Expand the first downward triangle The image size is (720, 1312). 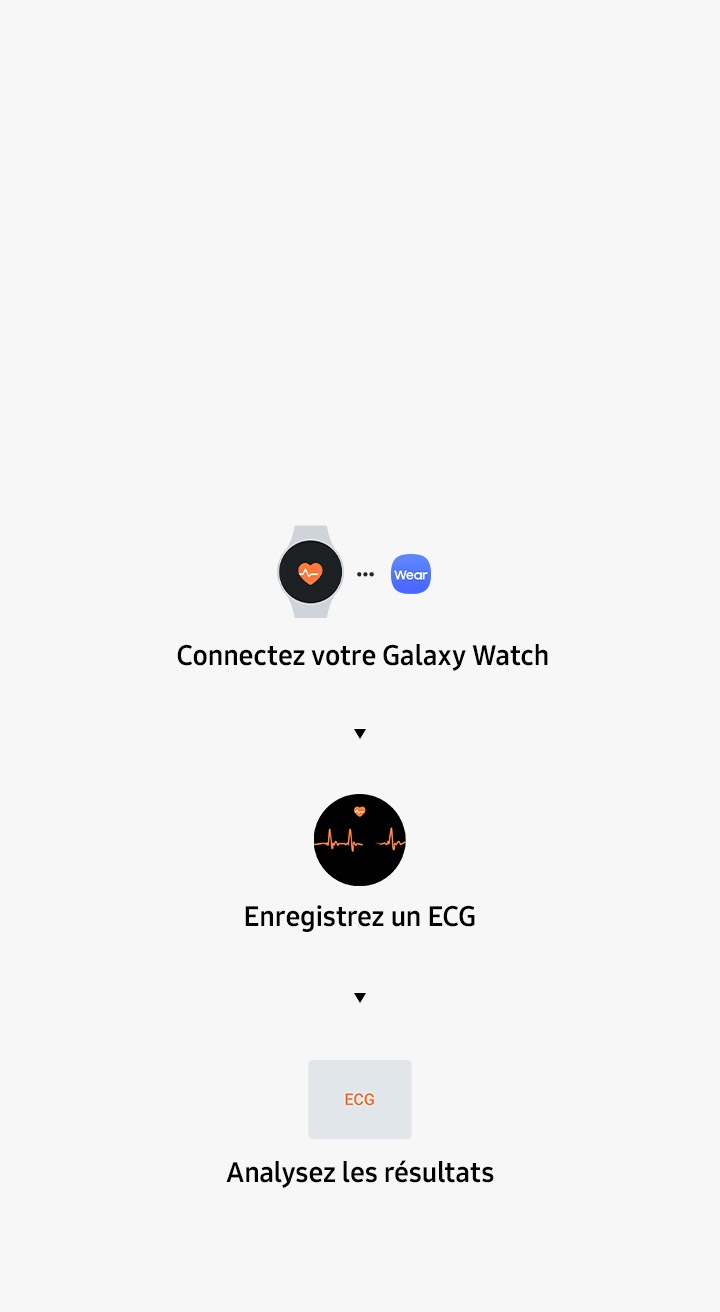coord(360,733)
